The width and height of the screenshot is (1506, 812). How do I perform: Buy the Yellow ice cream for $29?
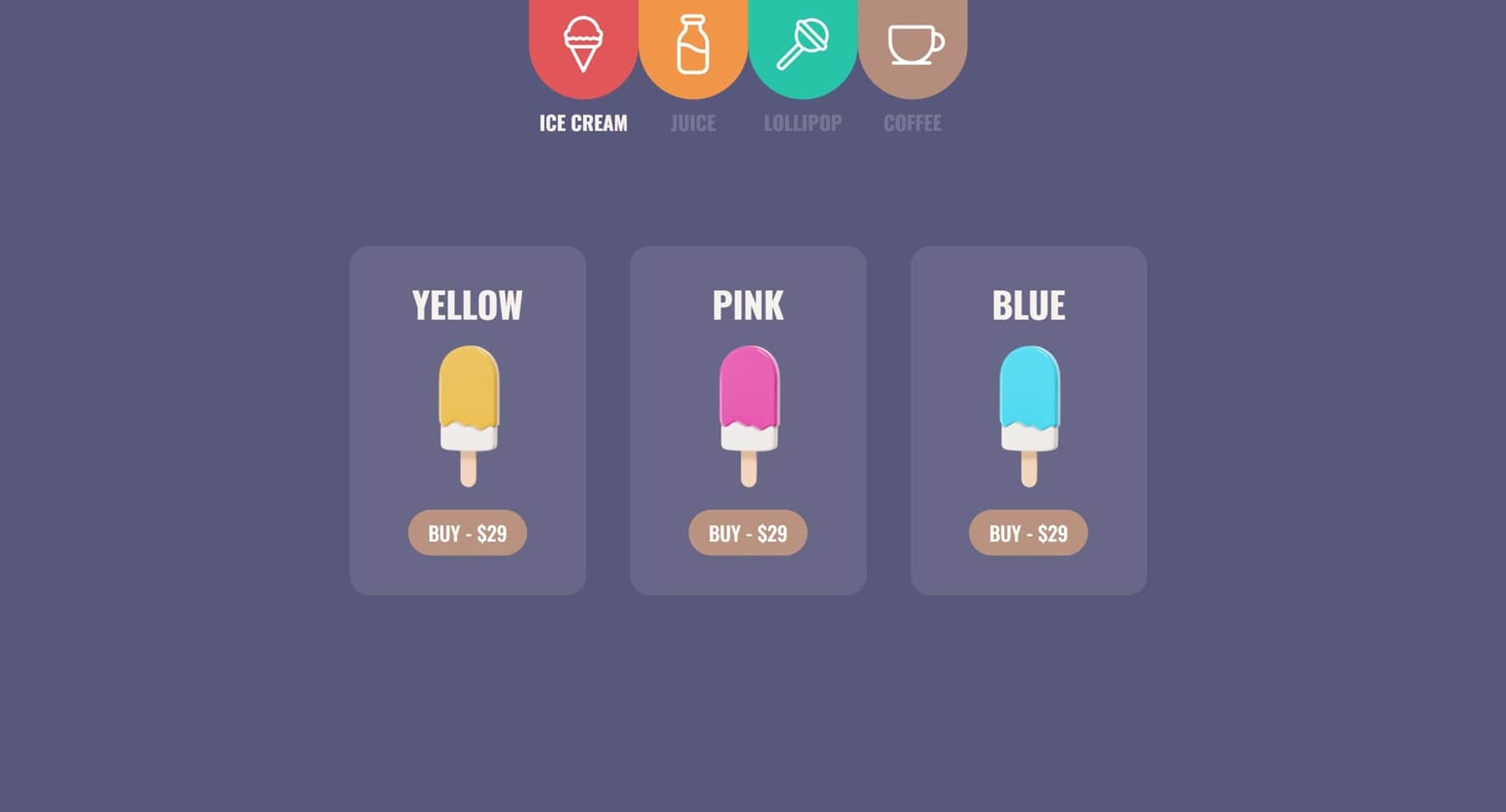point(468,533)
